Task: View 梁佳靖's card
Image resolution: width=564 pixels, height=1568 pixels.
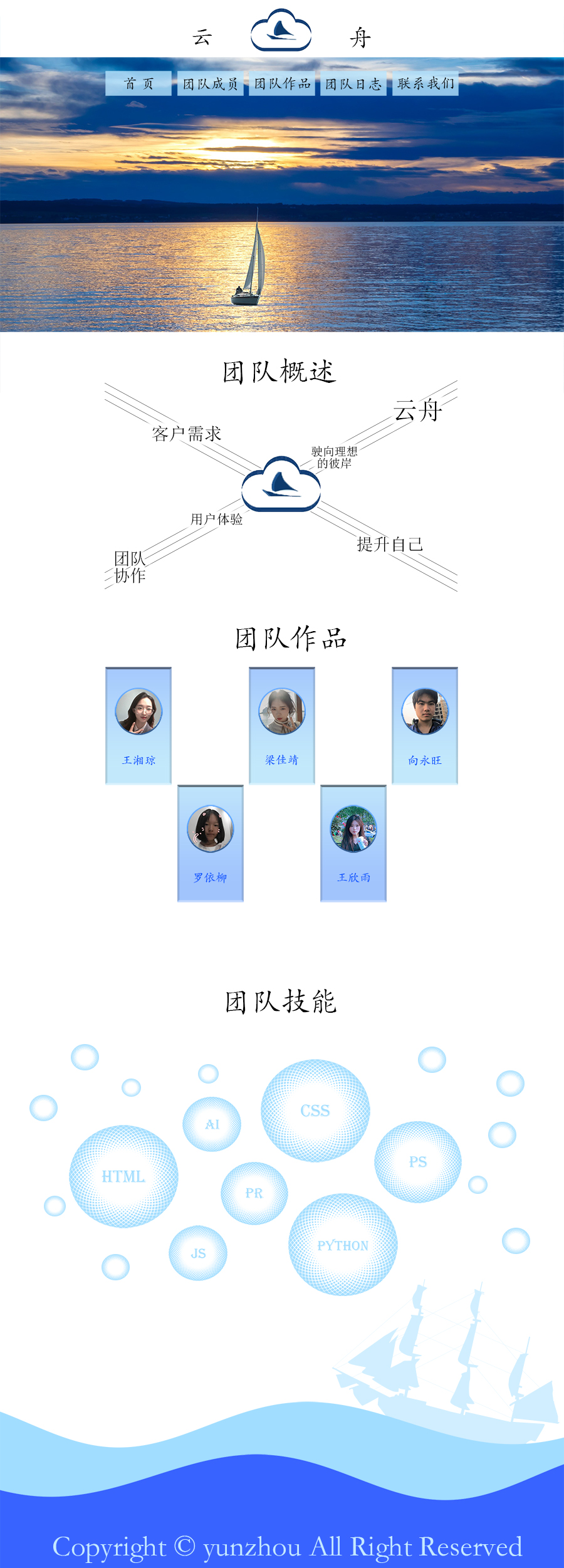Action: pos(282,726)
